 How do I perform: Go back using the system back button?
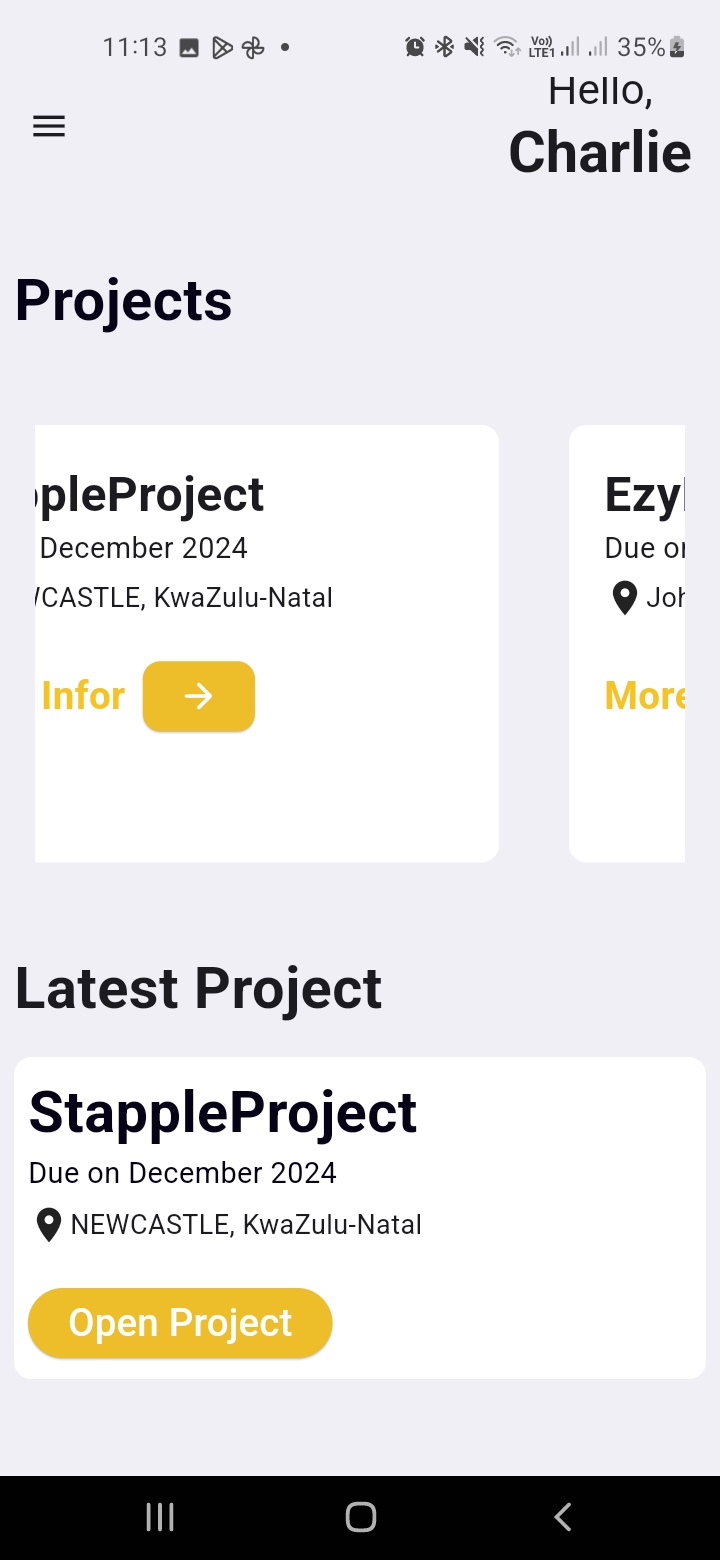pos(562,1517)
